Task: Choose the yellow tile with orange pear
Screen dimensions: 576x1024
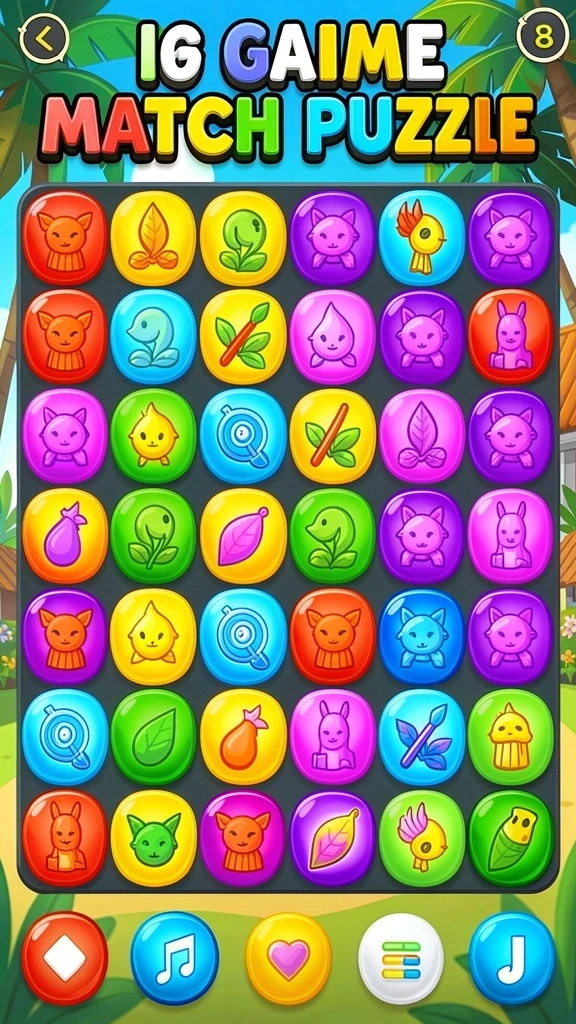Action: (x=243, y=737)
